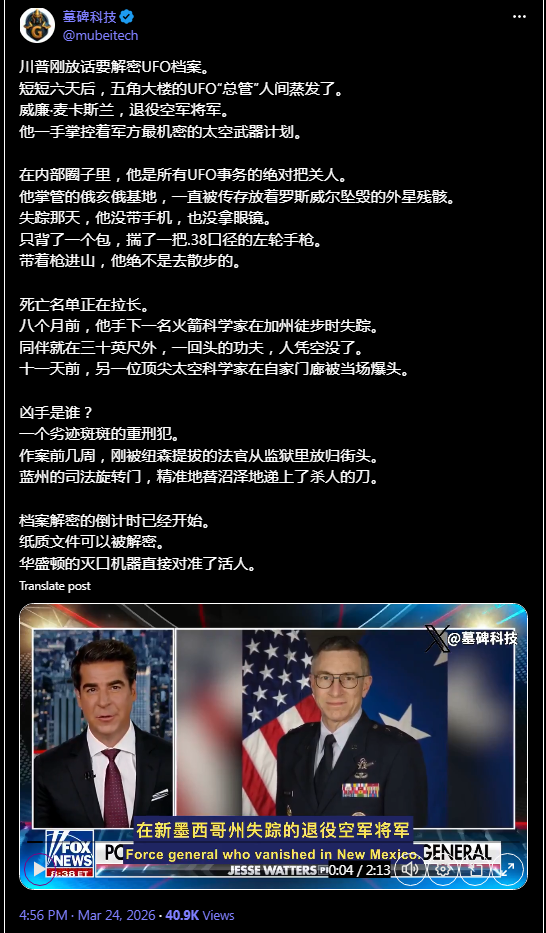546x933 pixels.
Task: Mute the video with the speaker icon
Action: click(x=410, y=869)
